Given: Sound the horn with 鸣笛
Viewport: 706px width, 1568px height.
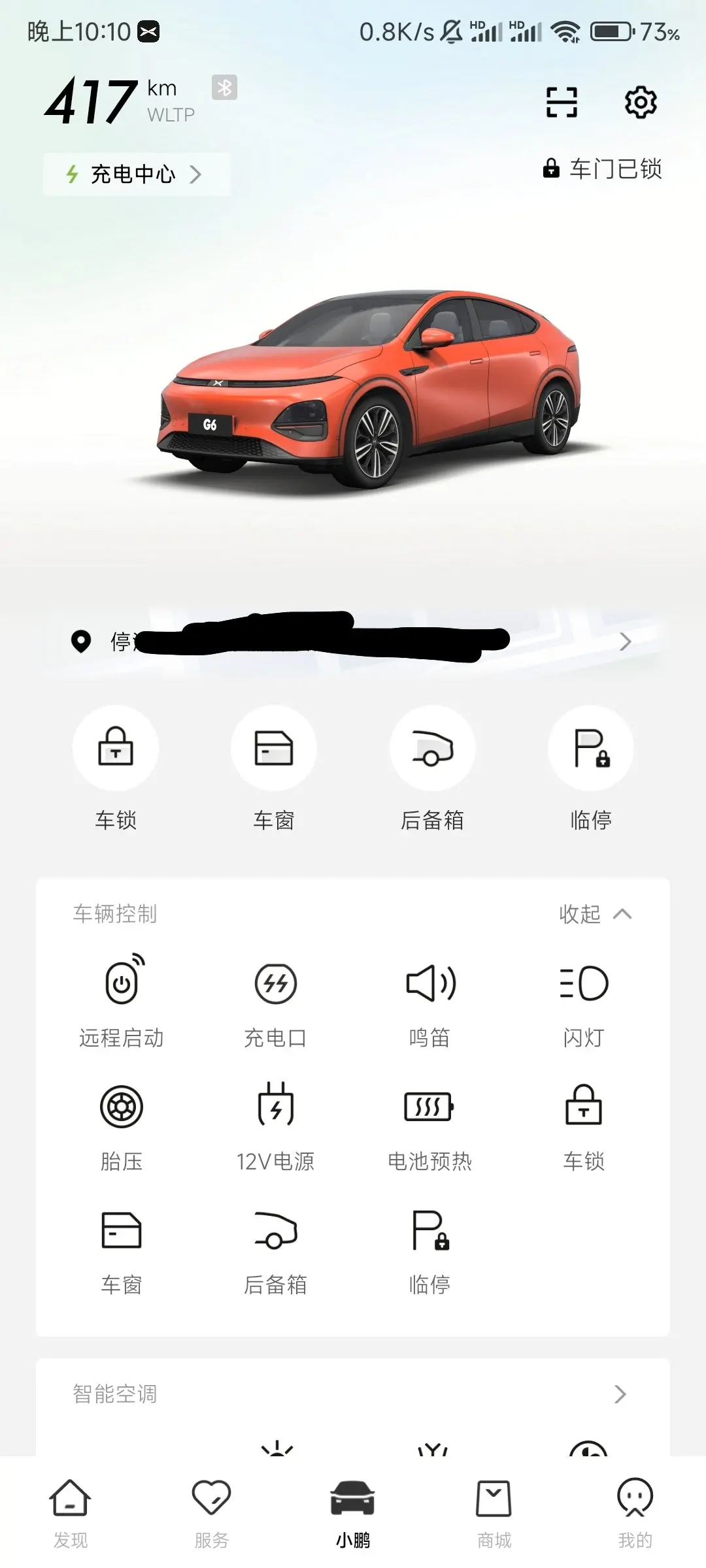Looking at the screenshot, I should (429, 1000).
